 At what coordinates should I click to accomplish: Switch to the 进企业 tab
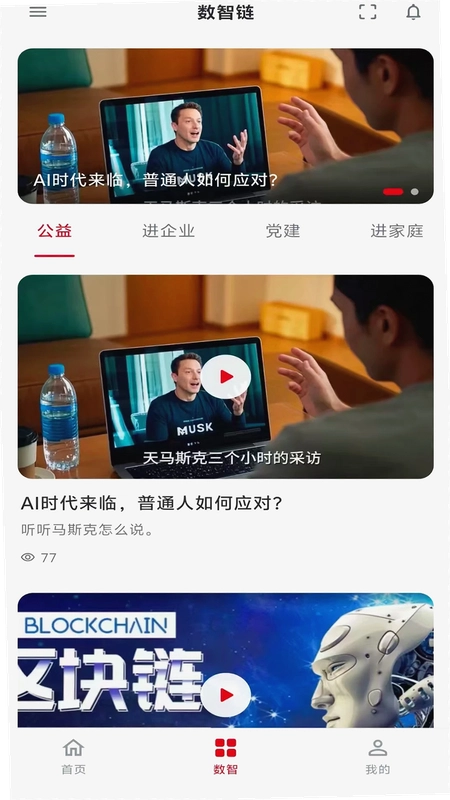pyautogui.click(x=168, y=231)
